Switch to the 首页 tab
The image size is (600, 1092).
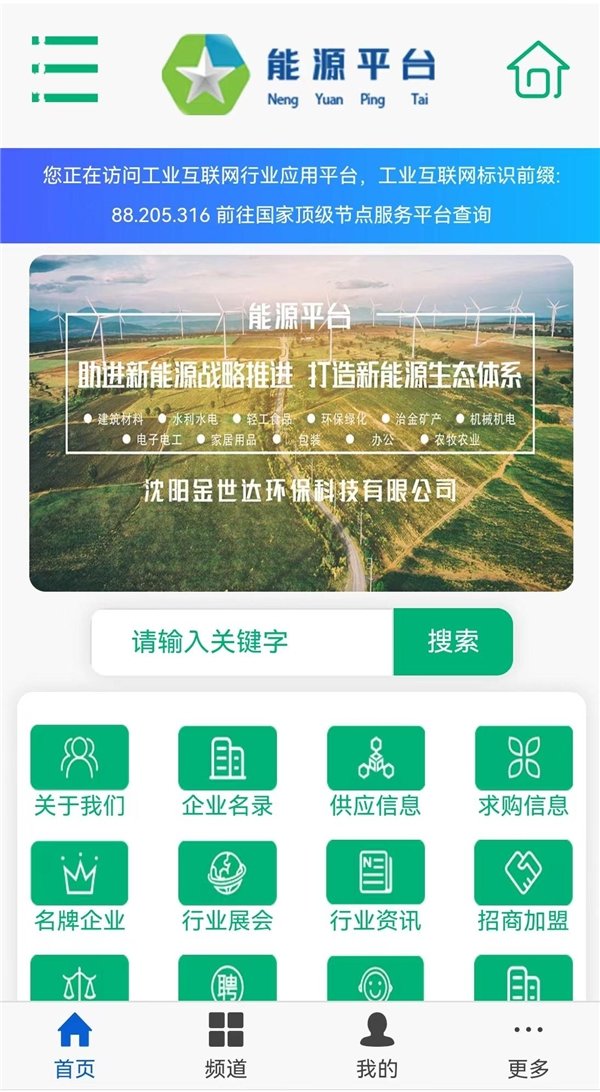[75, 1046]
